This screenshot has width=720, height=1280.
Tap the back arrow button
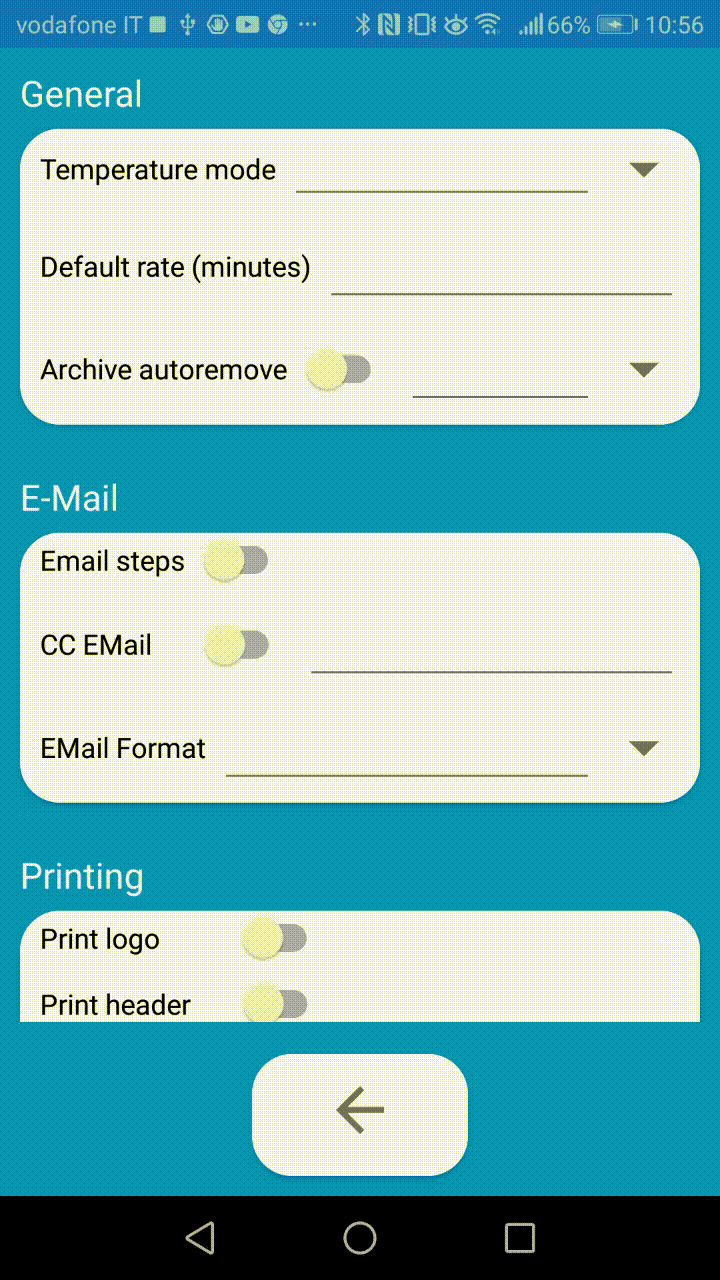(360, 1114)
